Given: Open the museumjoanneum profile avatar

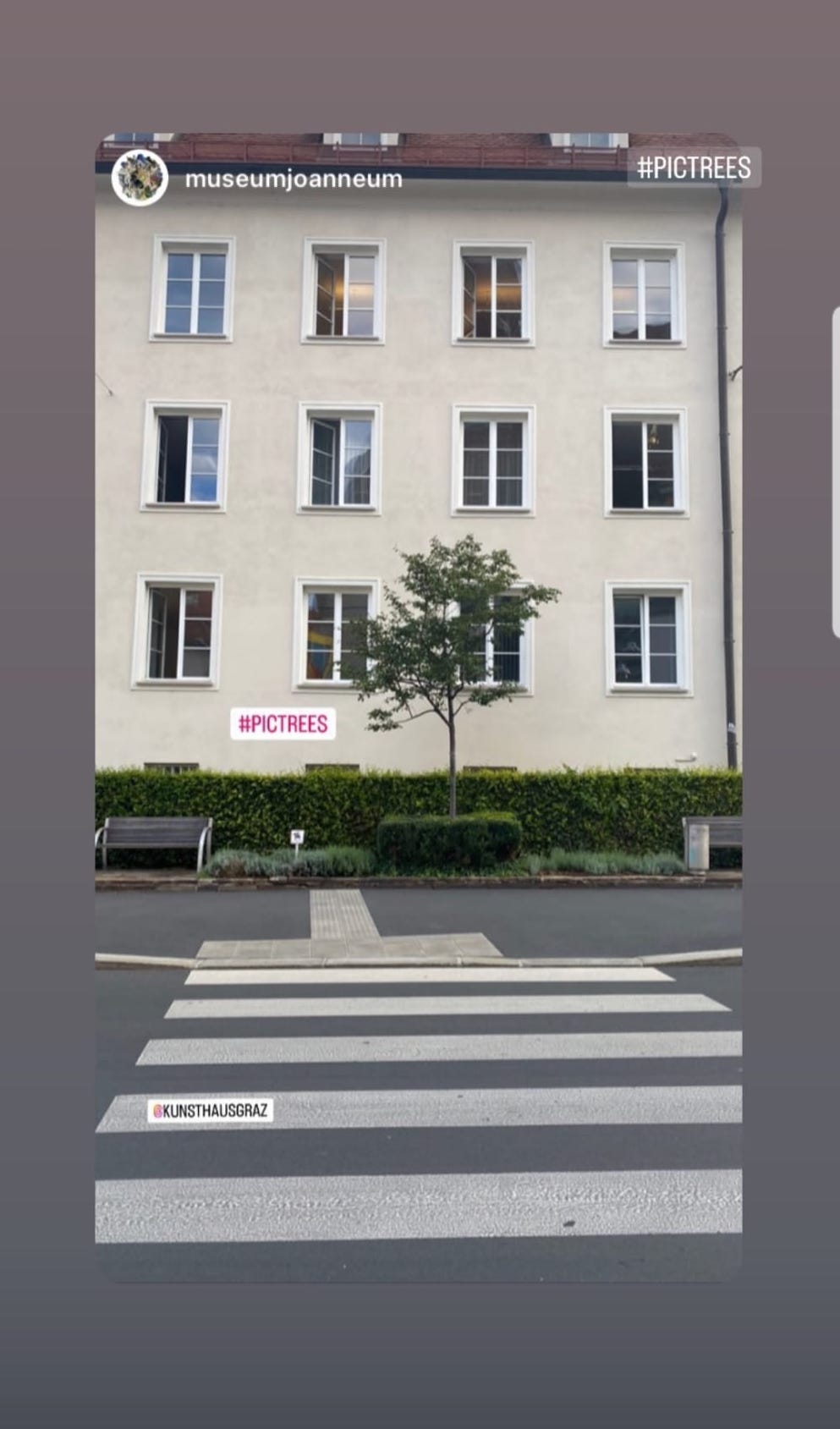Looking at the screenshot, I should tap(140, 179).
